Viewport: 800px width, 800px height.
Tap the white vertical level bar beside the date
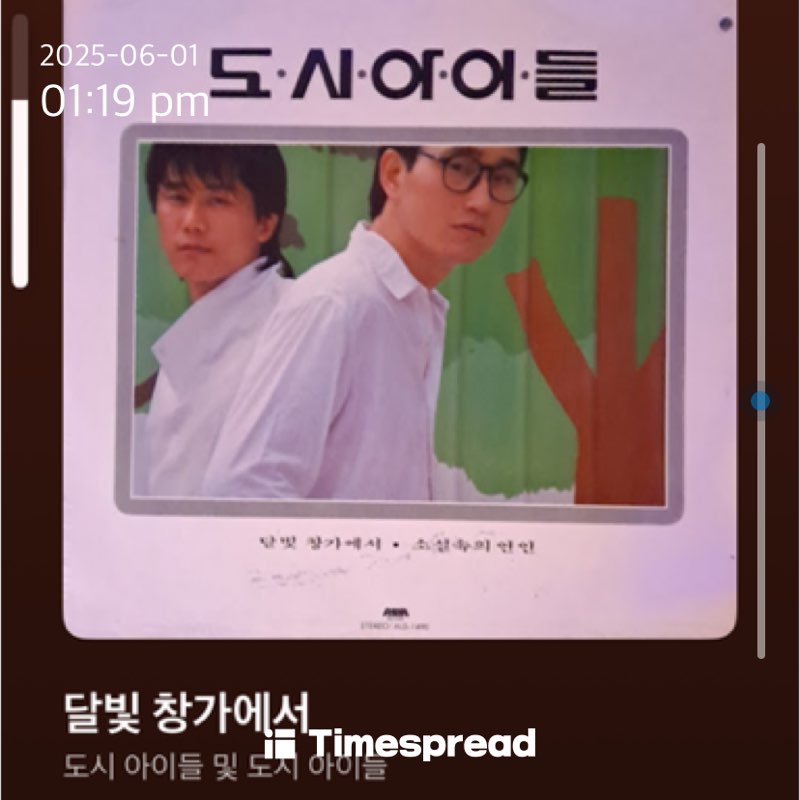pos(20,190)
